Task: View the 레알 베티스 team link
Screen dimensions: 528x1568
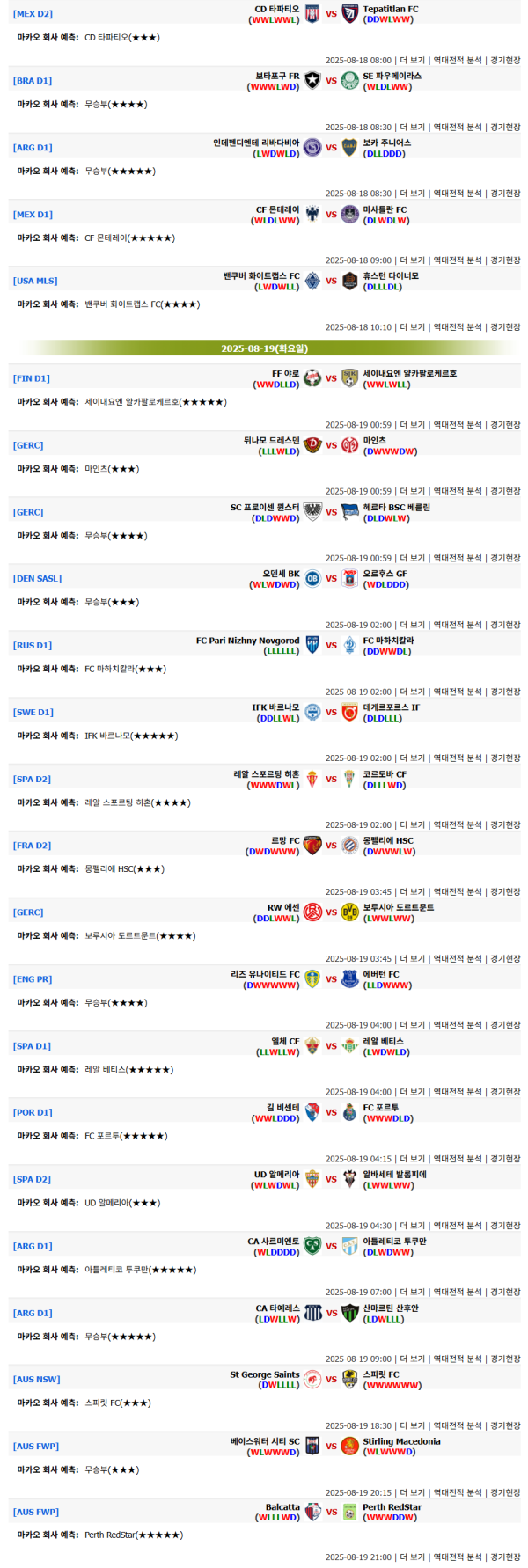Action: [383, 1041]
